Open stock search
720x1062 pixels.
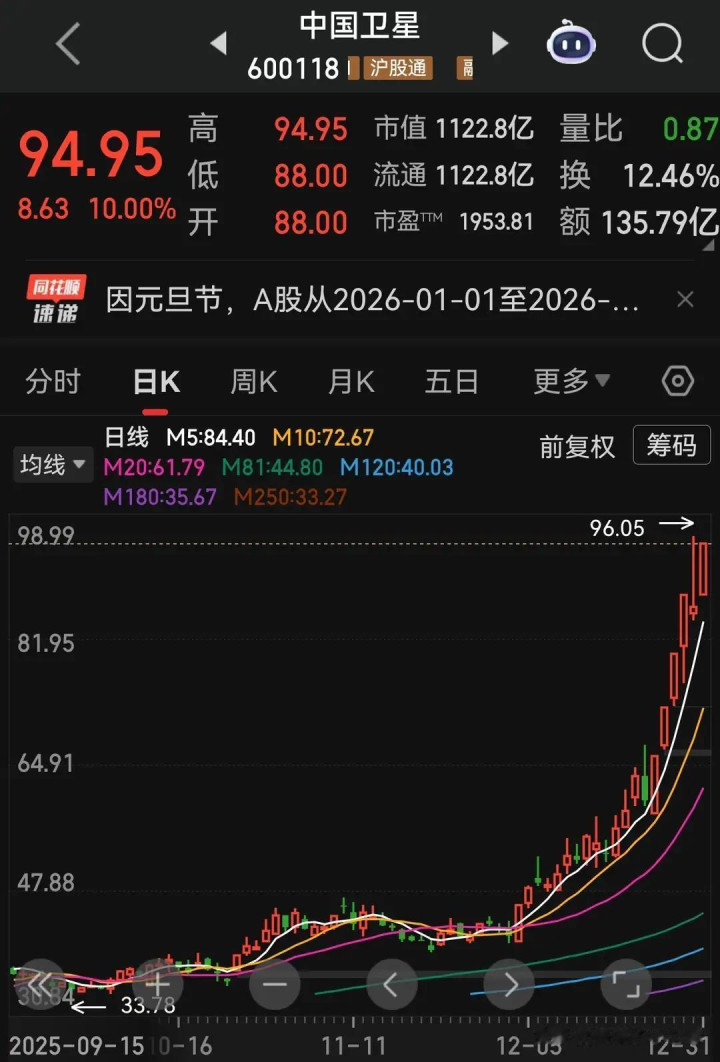(661, 44)
